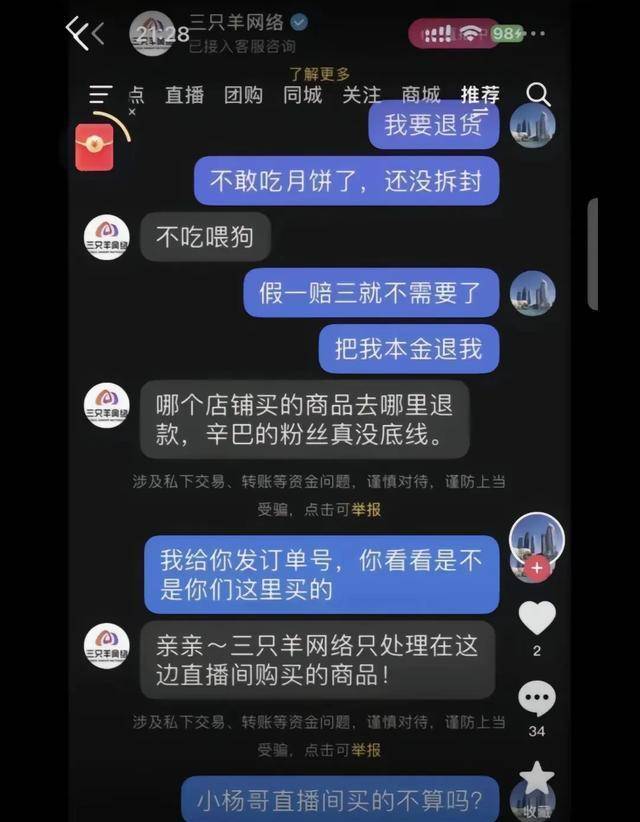
Task: Open the comments with 34 replies
Action: point(537,698)
